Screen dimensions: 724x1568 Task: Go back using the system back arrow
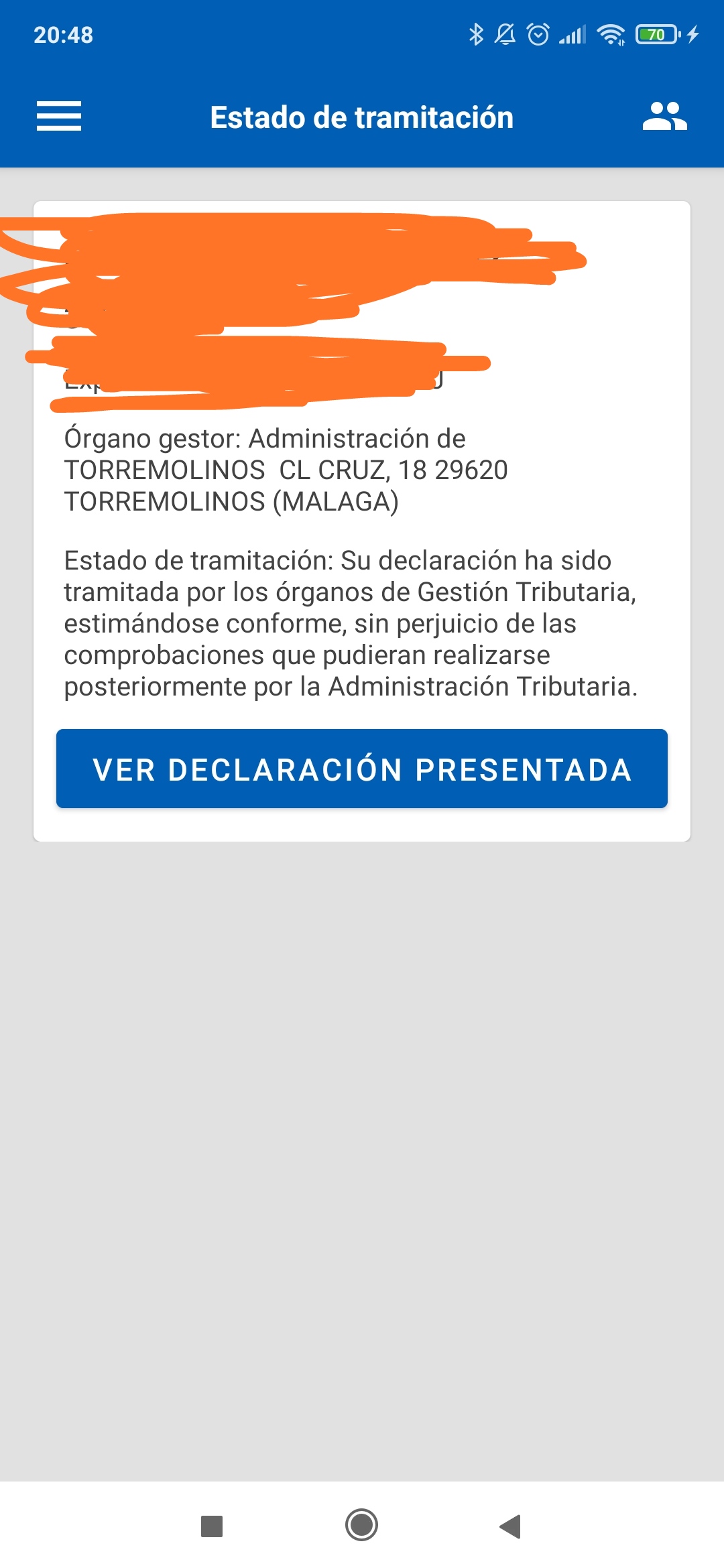point(511,1526)
